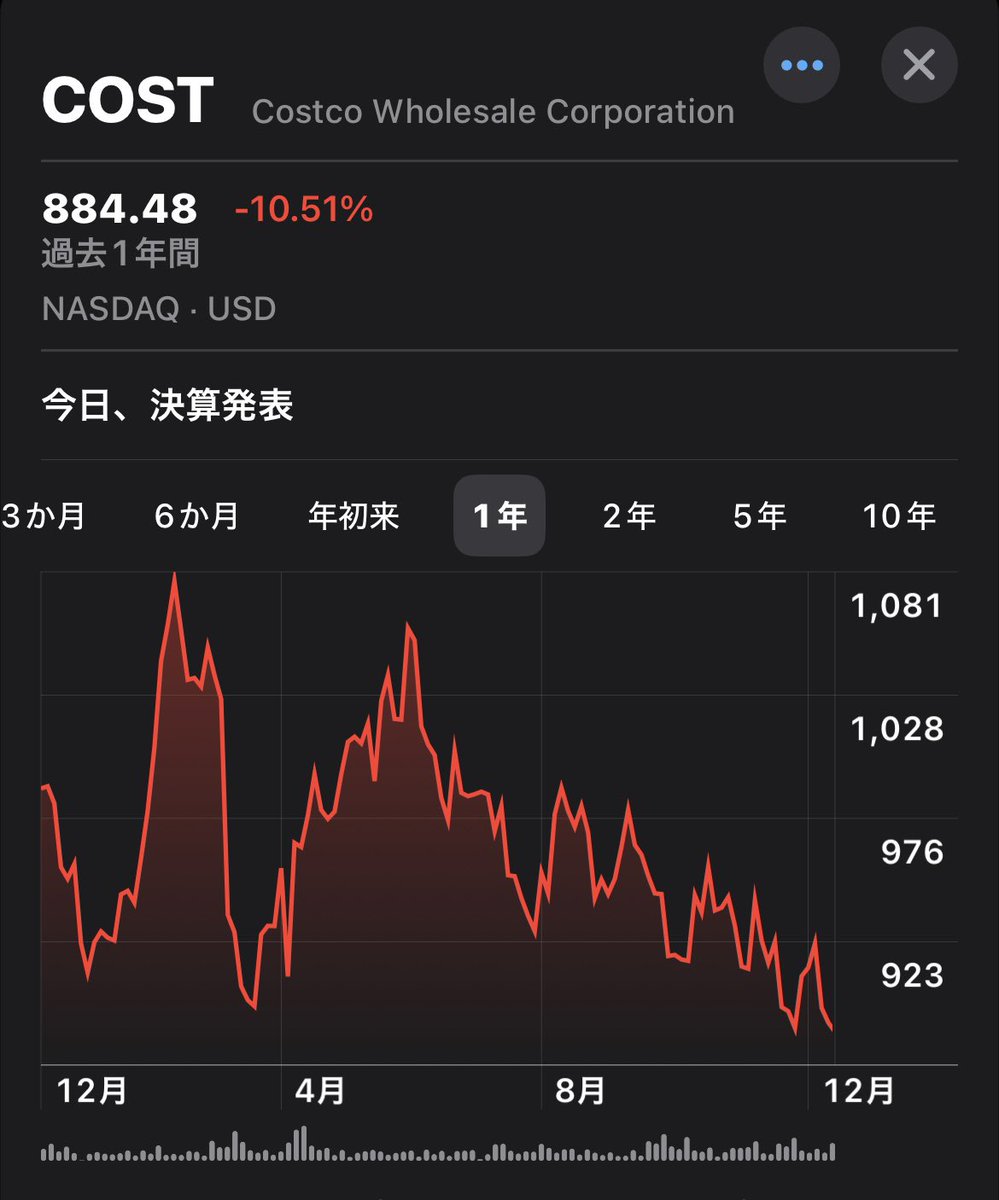Close the COST stock detail view
This screenshot has width=999, height=1200.
(x=918, y=66)
